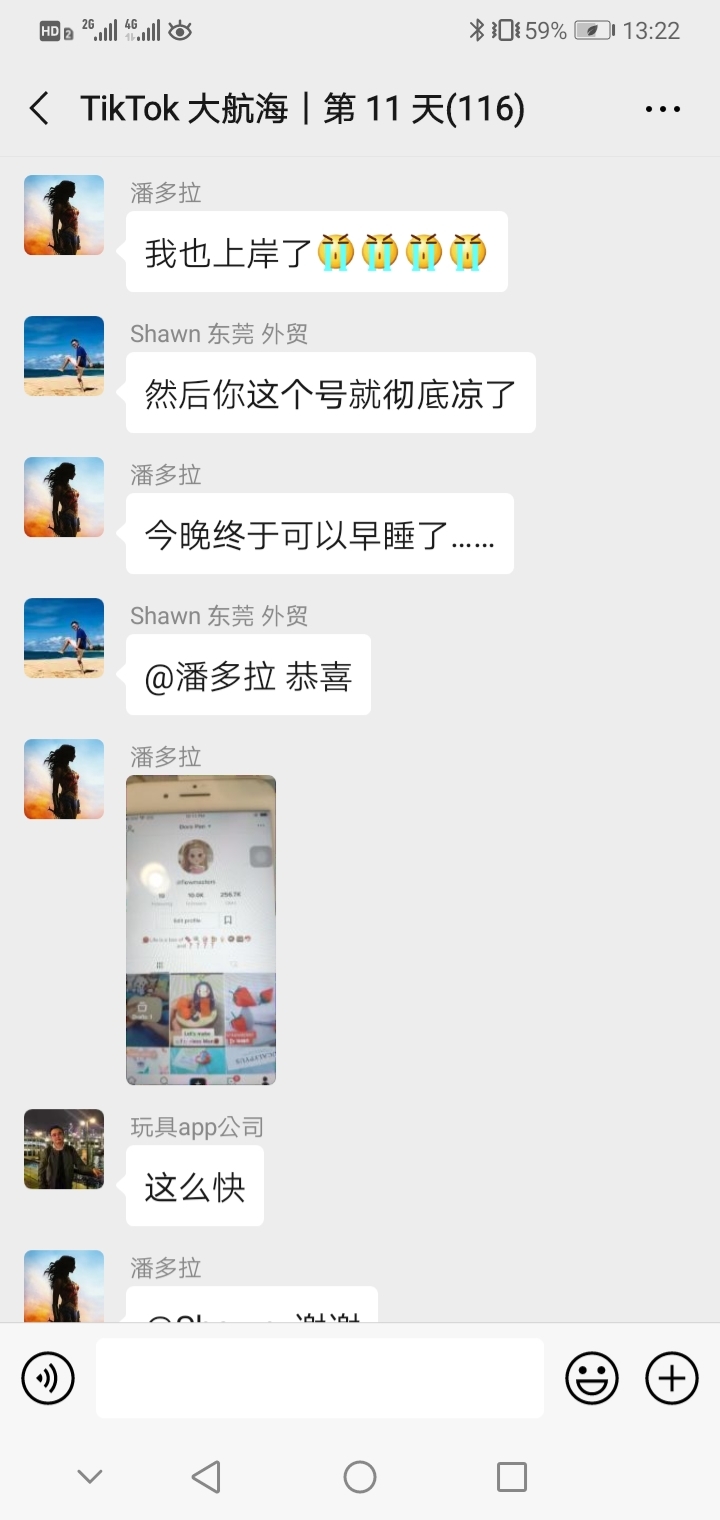The height and width of the screenshot is (1520, 720).
Task: Open 潘多拉's avatar next to 我也上岸了
Action: [x=64, y=215]
